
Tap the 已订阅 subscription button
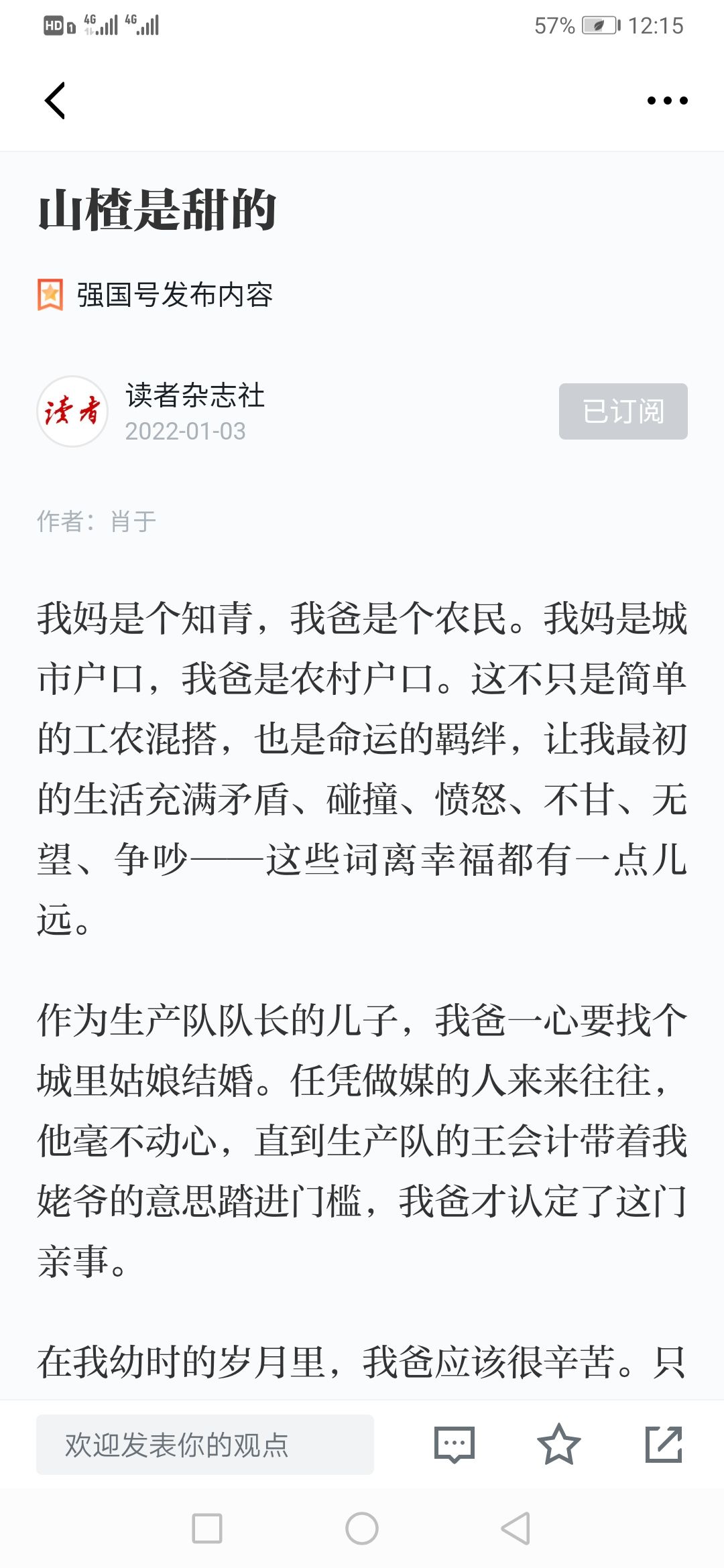[x=623, y=411]
